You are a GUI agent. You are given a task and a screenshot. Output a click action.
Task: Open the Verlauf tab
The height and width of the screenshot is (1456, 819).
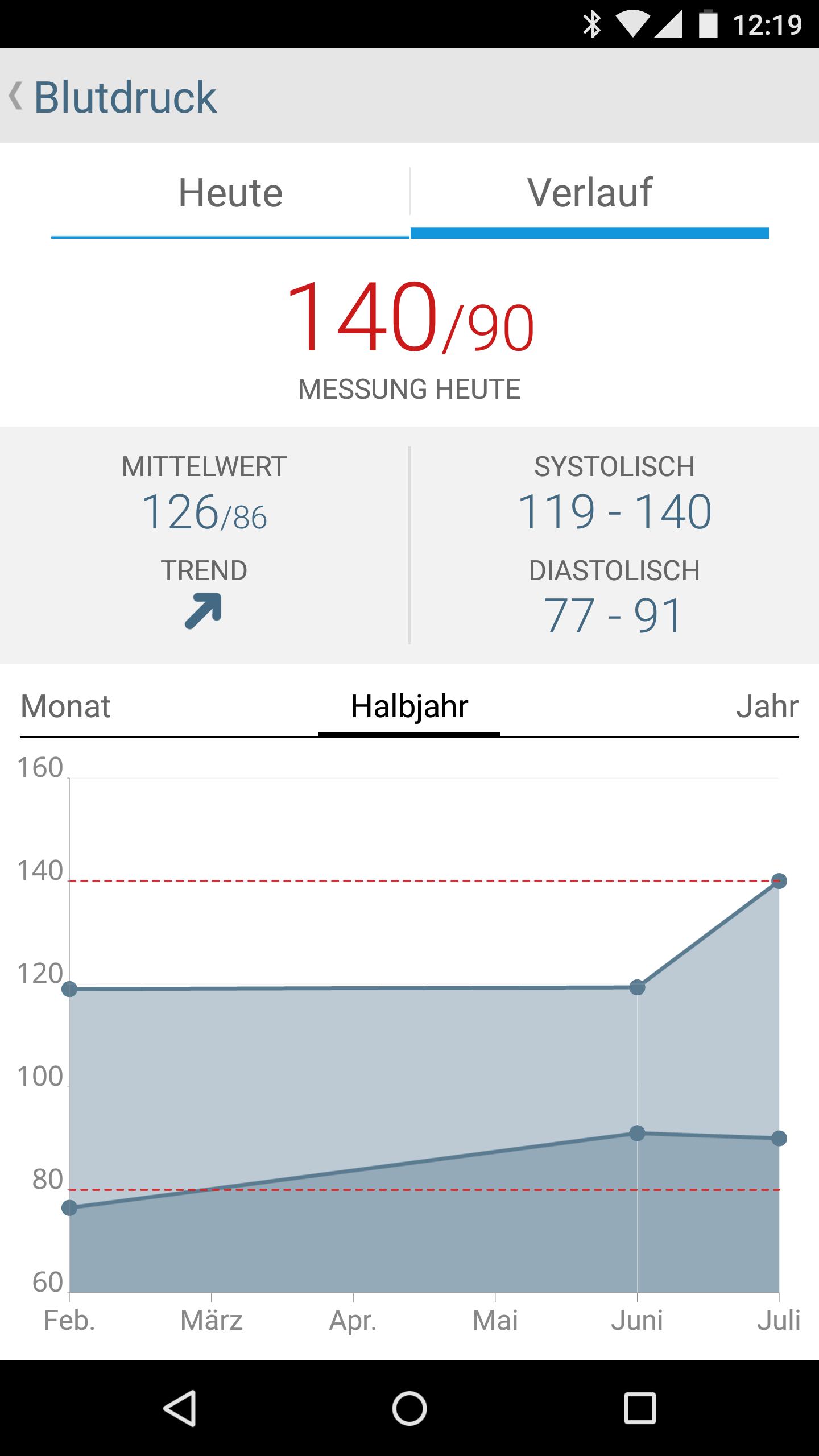coord(589,192)
